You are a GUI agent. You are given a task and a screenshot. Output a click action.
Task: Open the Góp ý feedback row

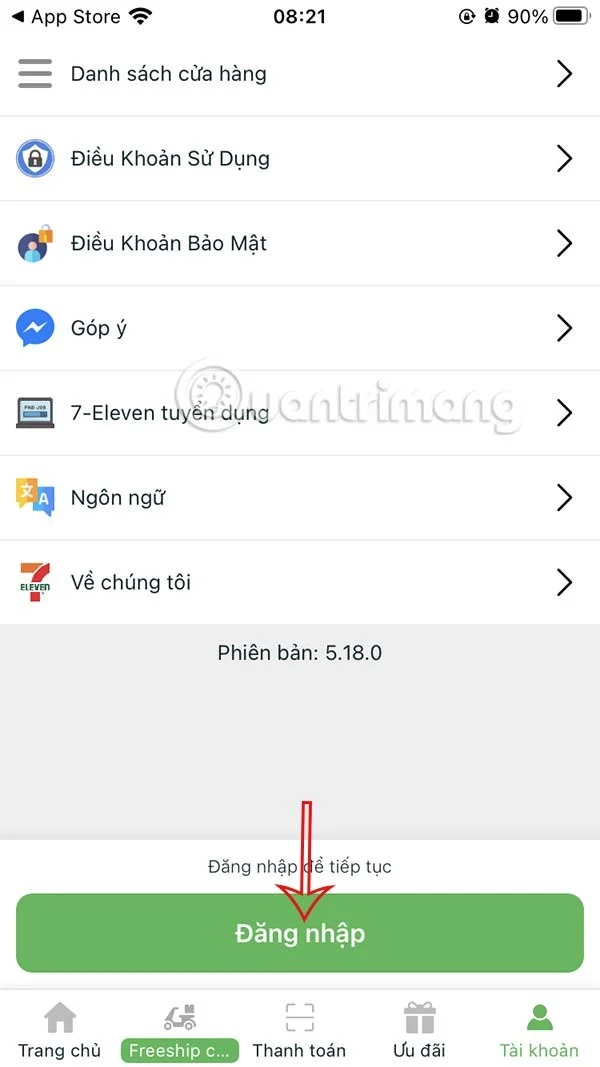coord(300,328)
